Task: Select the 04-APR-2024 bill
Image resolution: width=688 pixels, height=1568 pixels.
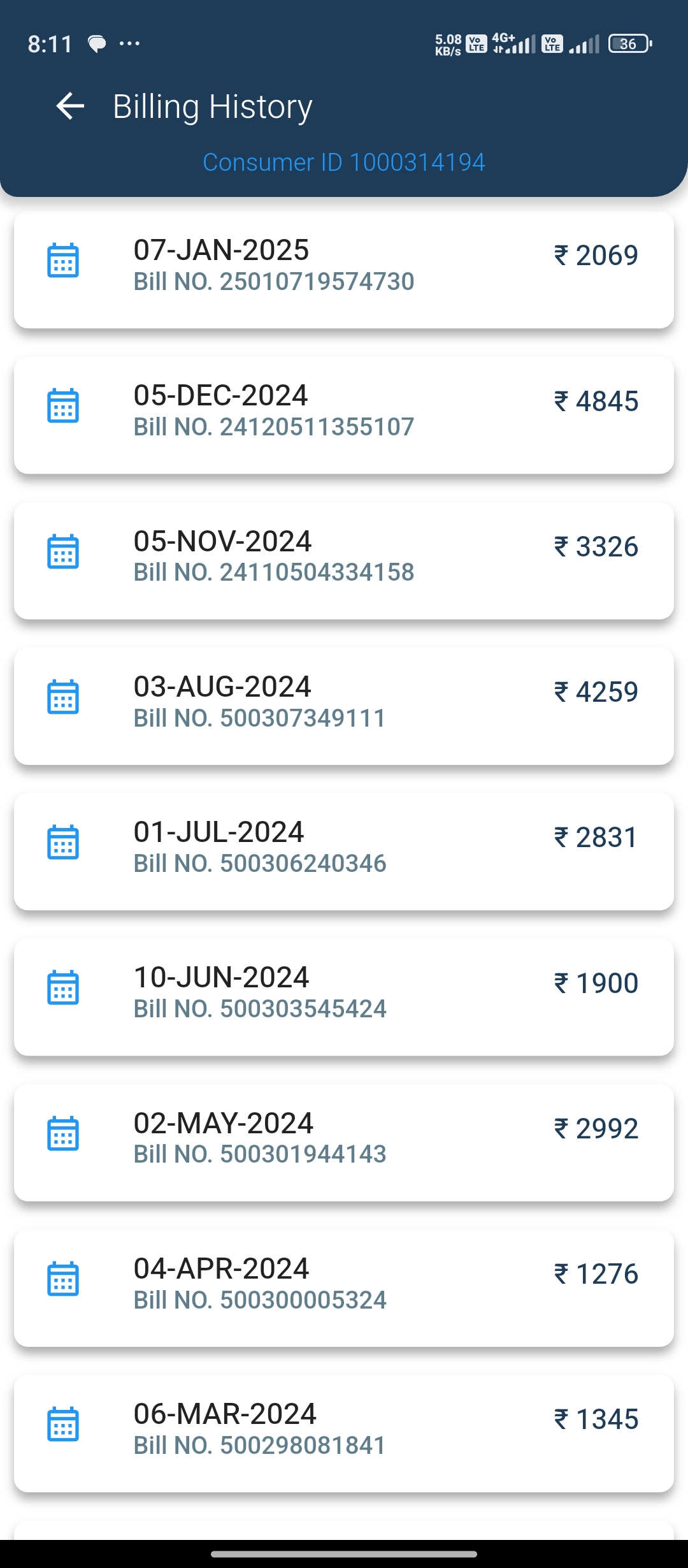Action: point(344,1288)
